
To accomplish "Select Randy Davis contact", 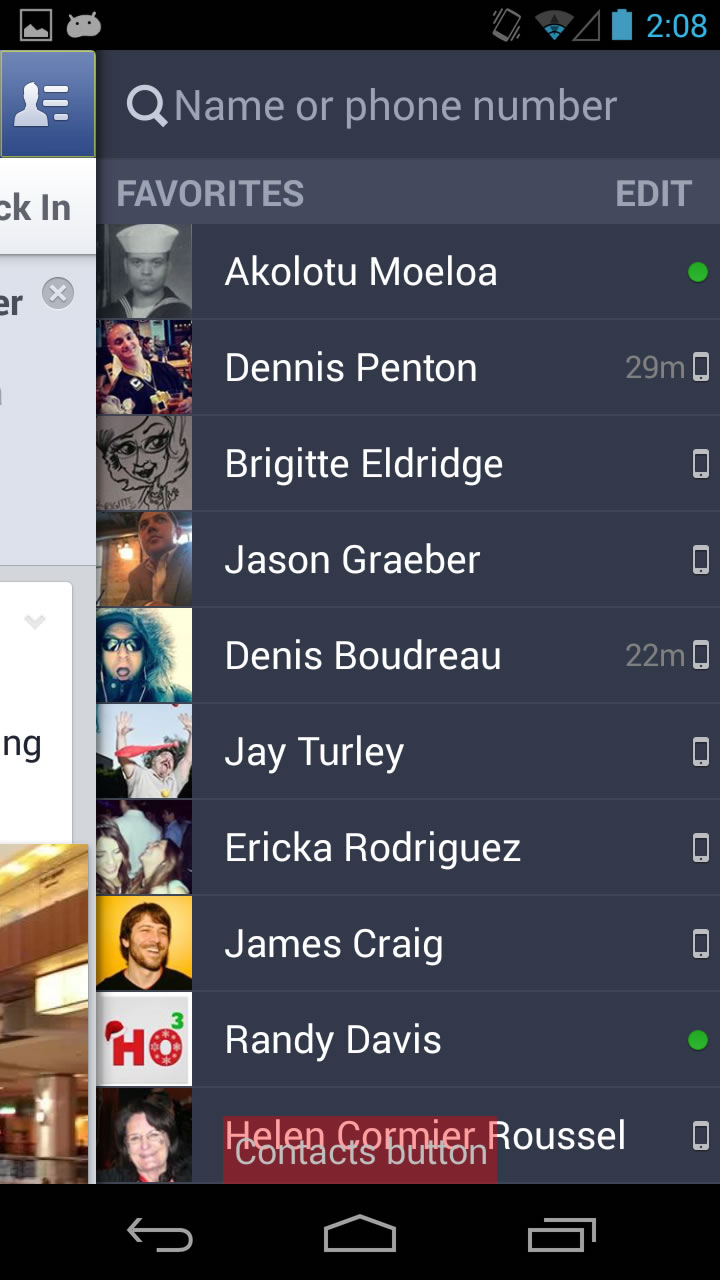I will [x=407, y=1040].
